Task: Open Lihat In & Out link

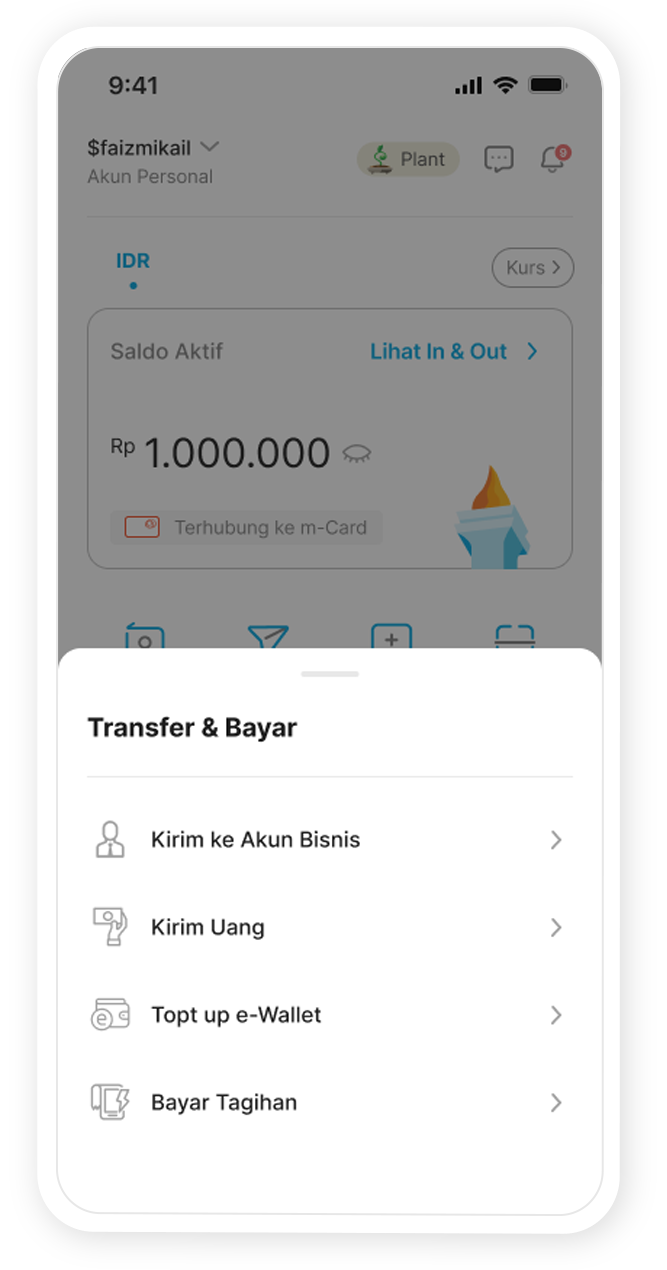Action: pos(454,352)
